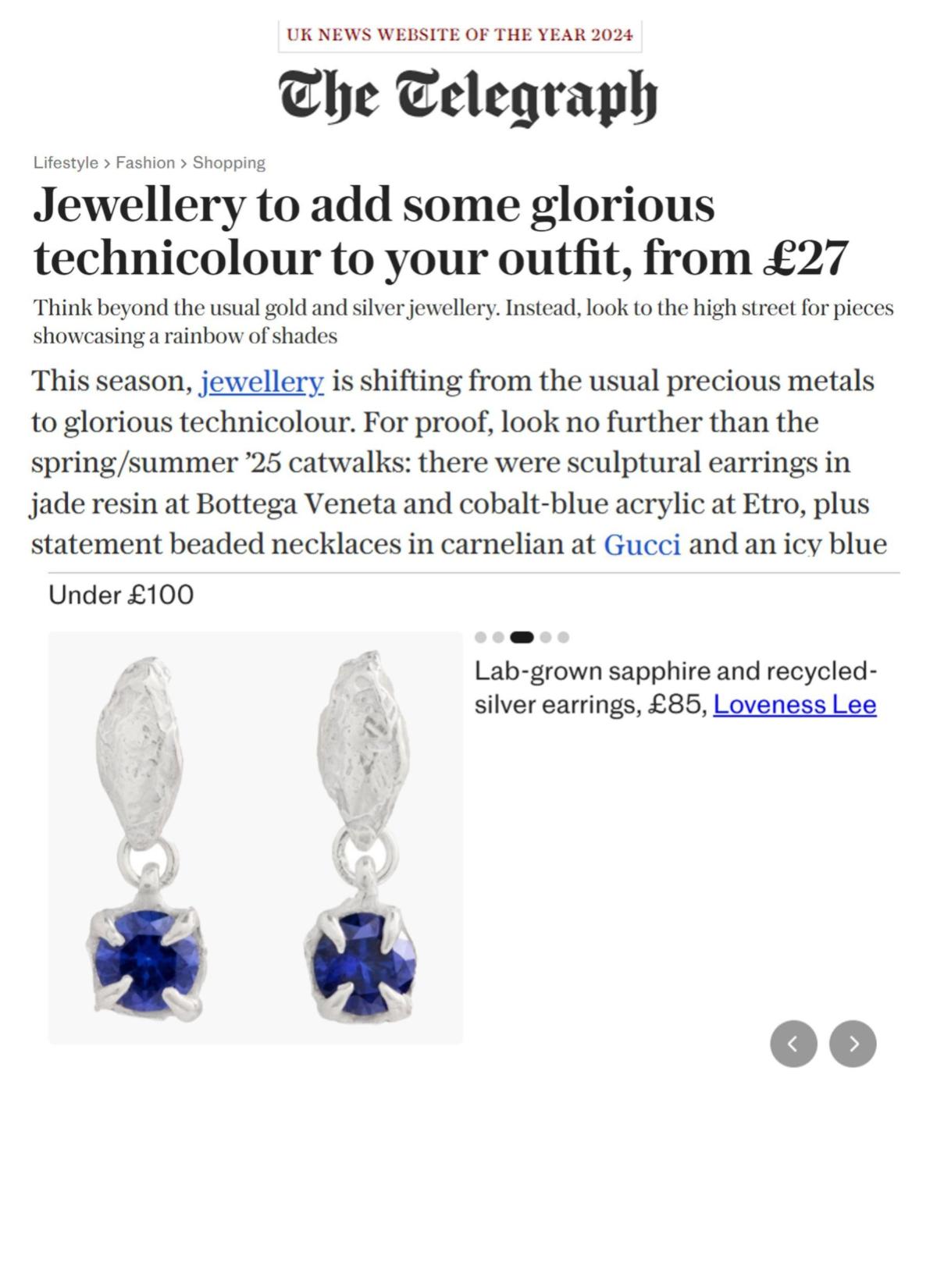Select the third carousel indicator dot
This screenshot has width=937, height=1288.
click(521, 639)
